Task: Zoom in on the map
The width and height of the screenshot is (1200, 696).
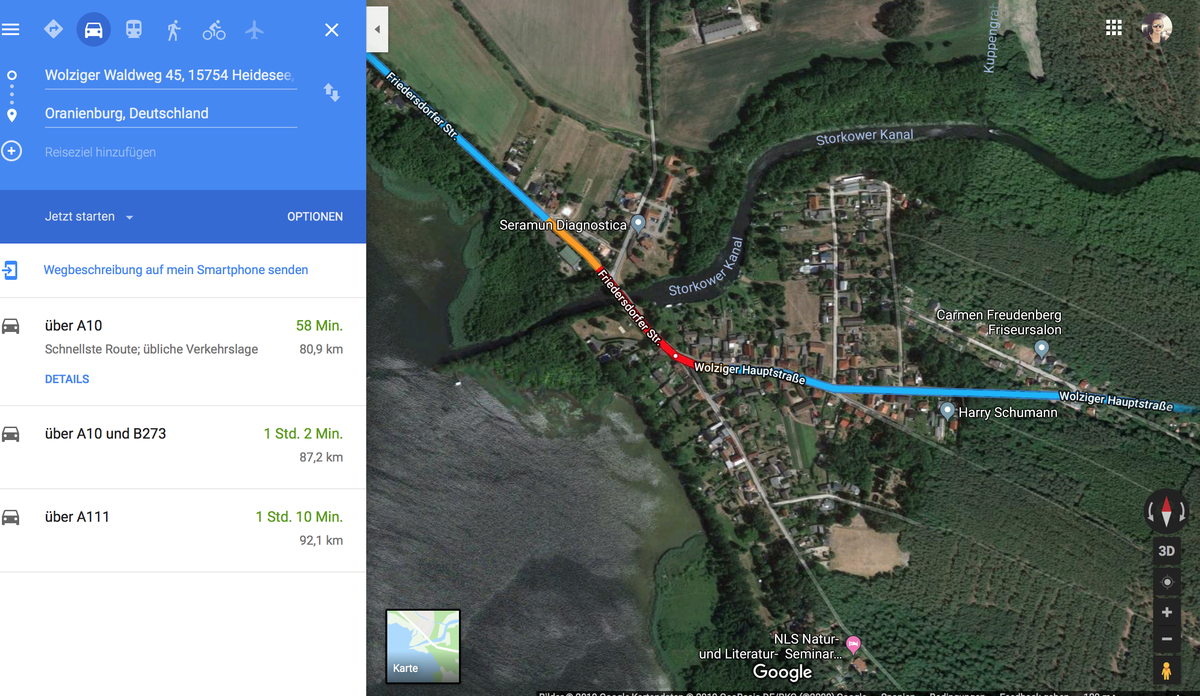Action: tap(1166, 613)
